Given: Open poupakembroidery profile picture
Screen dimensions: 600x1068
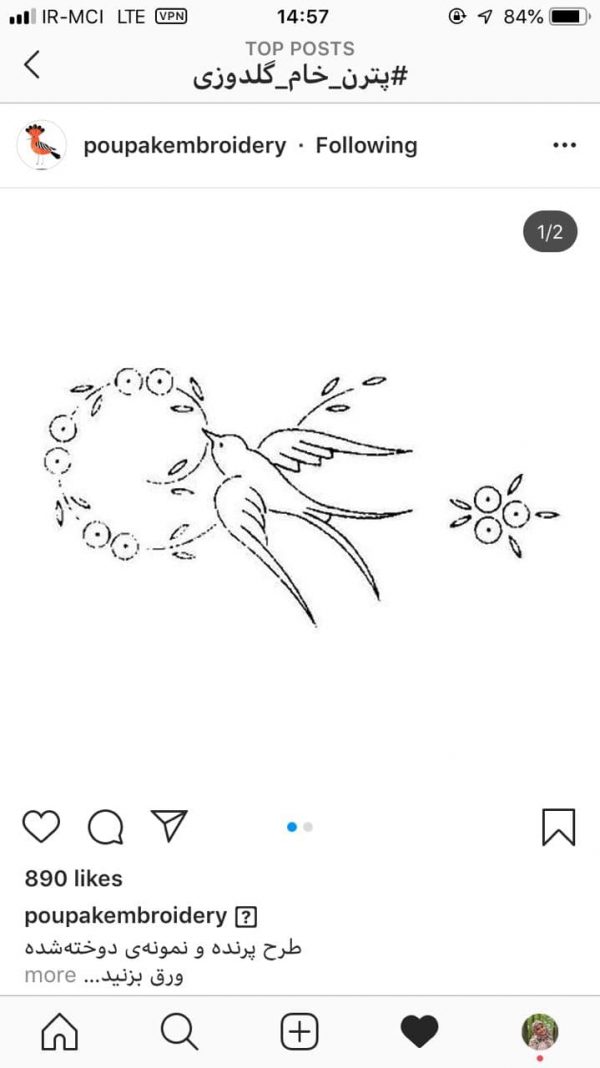Looking at the screenshot, I should tap(42, 145).
